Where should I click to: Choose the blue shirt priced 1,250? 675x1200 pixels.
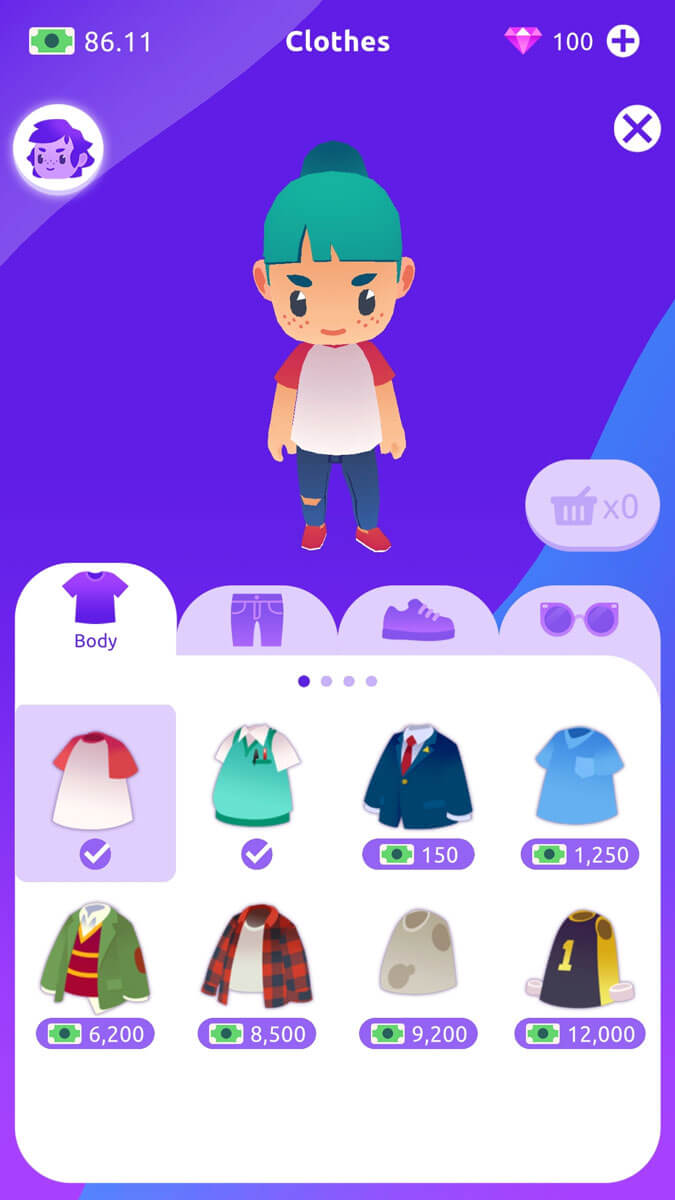[580, 780]
